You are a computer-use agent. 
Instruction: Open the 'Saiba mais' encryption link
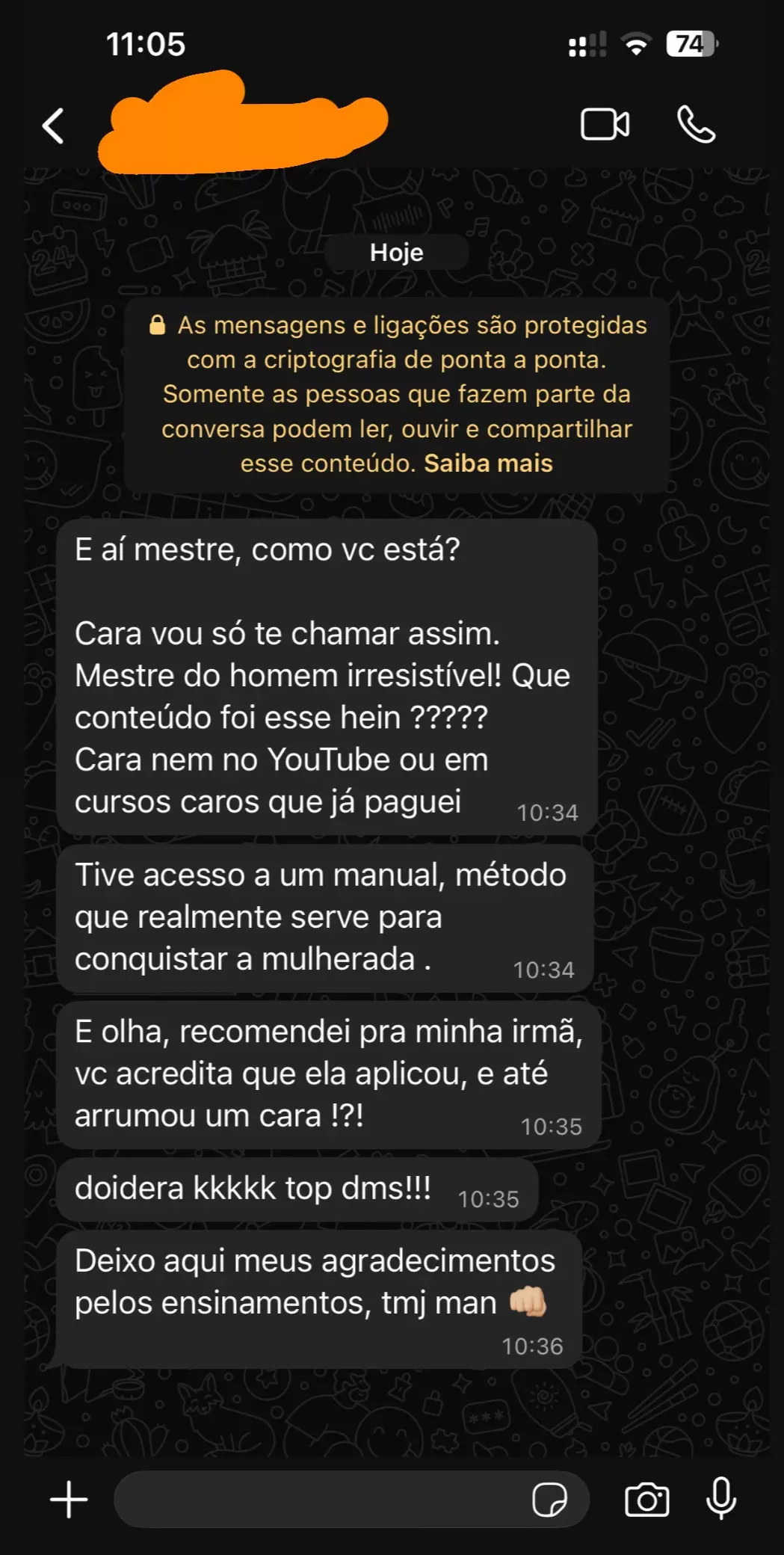(x=488, y=464)
